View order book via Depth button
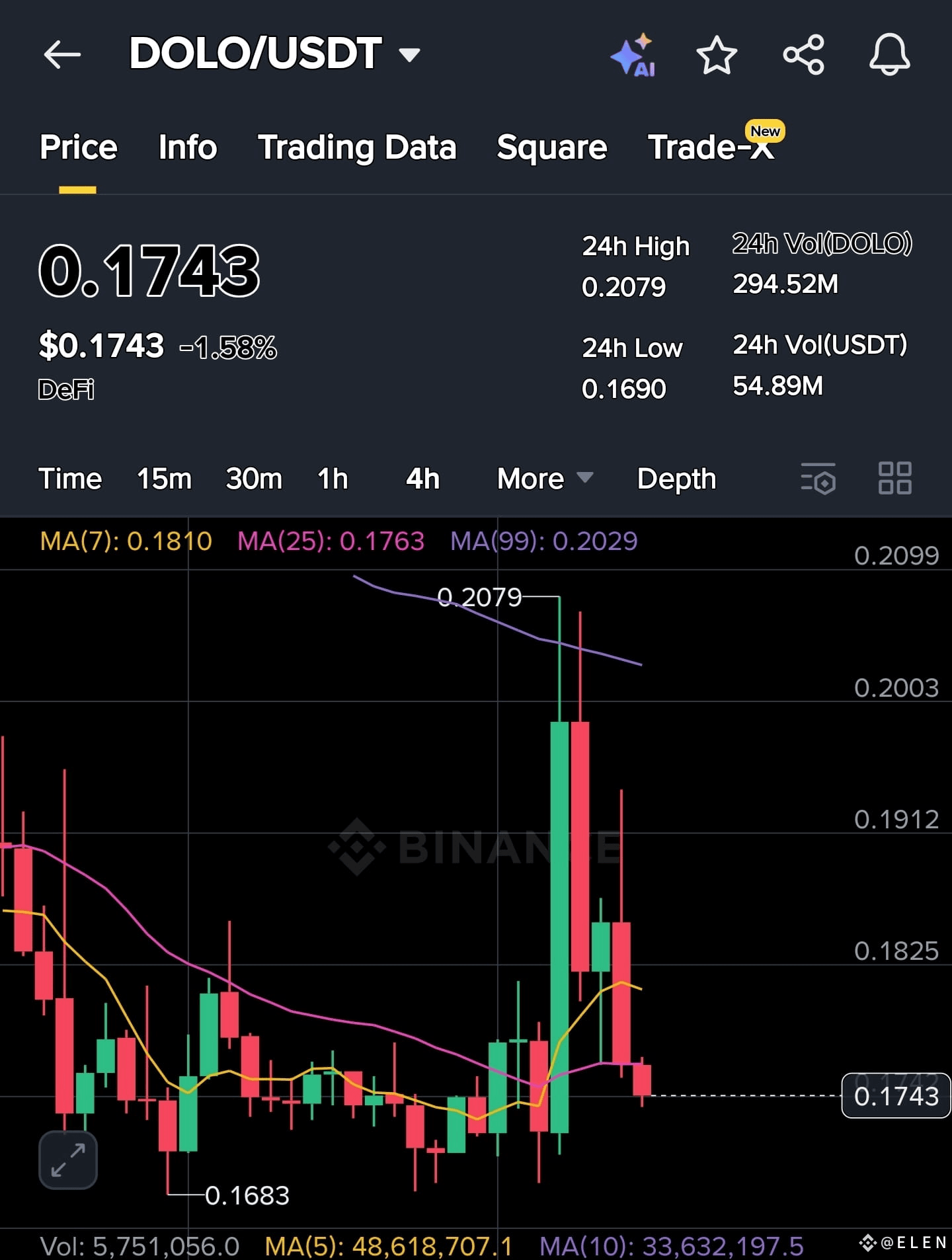 [x=676, y=479]
